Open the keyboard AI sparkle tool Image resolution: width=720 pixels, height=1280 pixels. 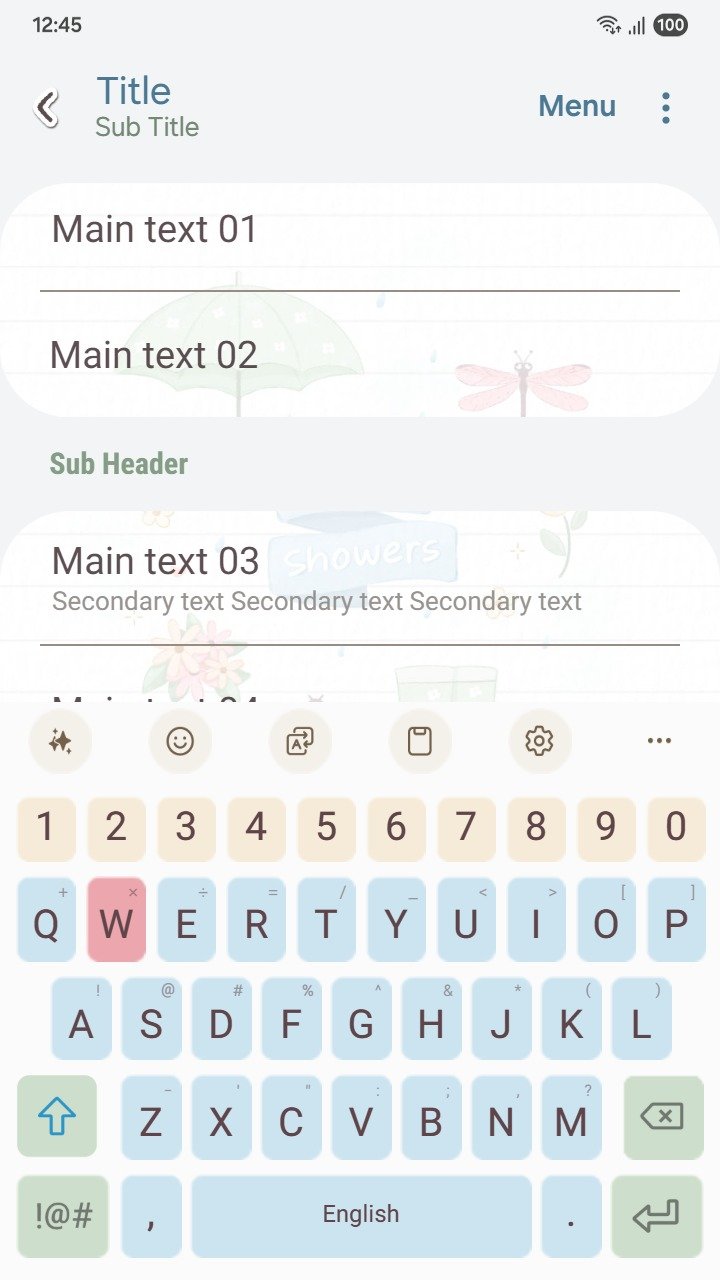[60, 741]
